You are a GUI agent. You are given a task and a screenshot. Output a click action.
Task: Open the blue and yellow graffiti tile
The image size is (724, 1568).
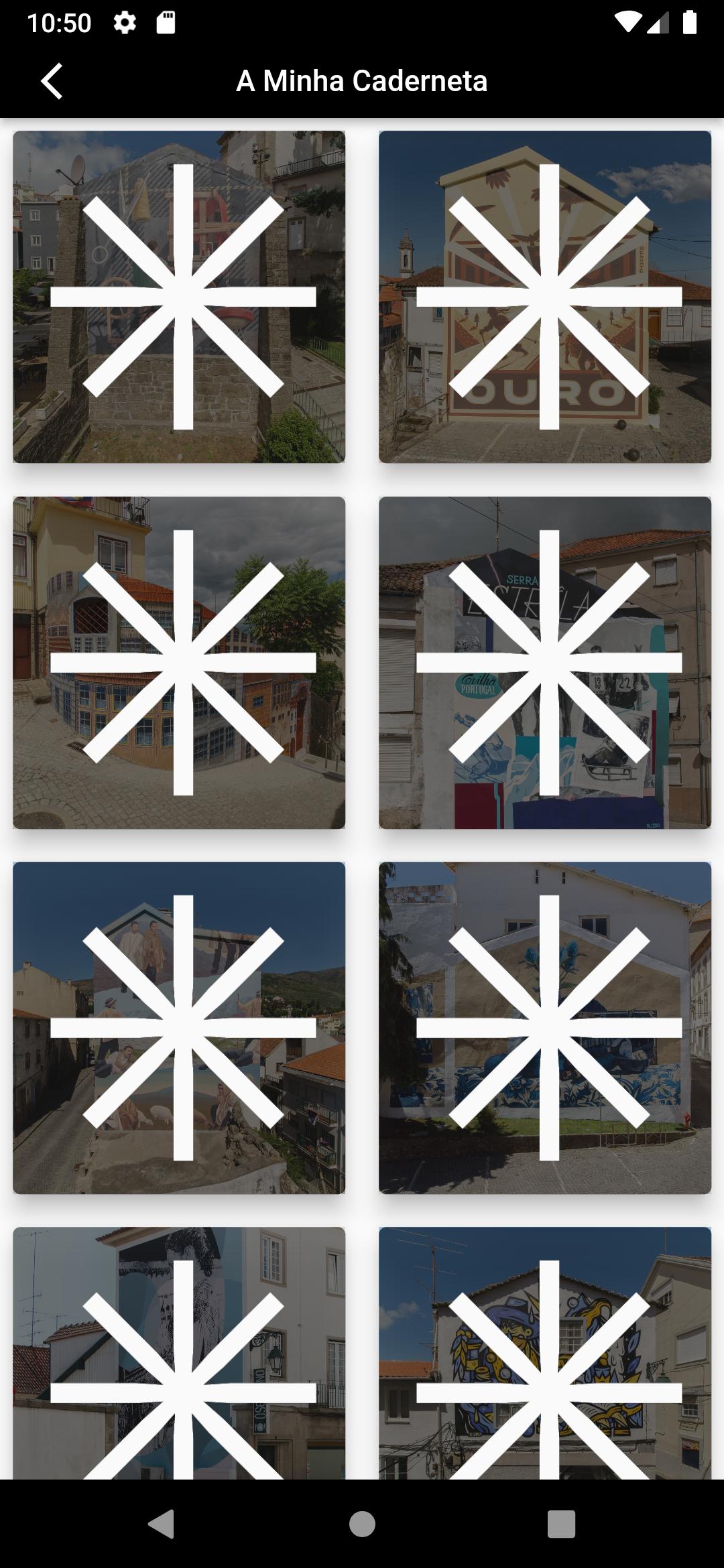tap(545, 1354)
